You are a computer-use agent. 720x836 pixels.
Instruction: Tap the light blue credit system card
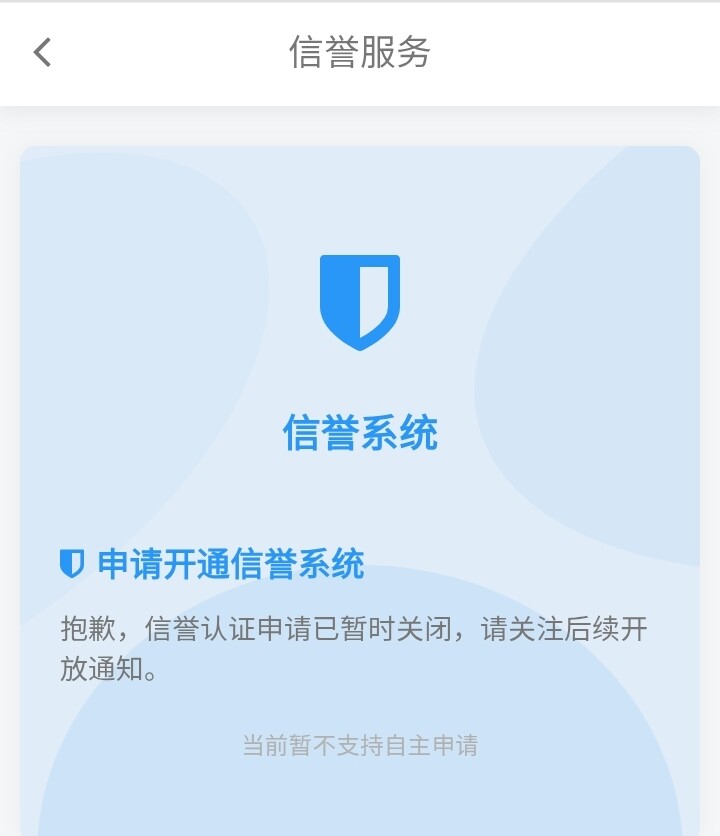[360, 450]
